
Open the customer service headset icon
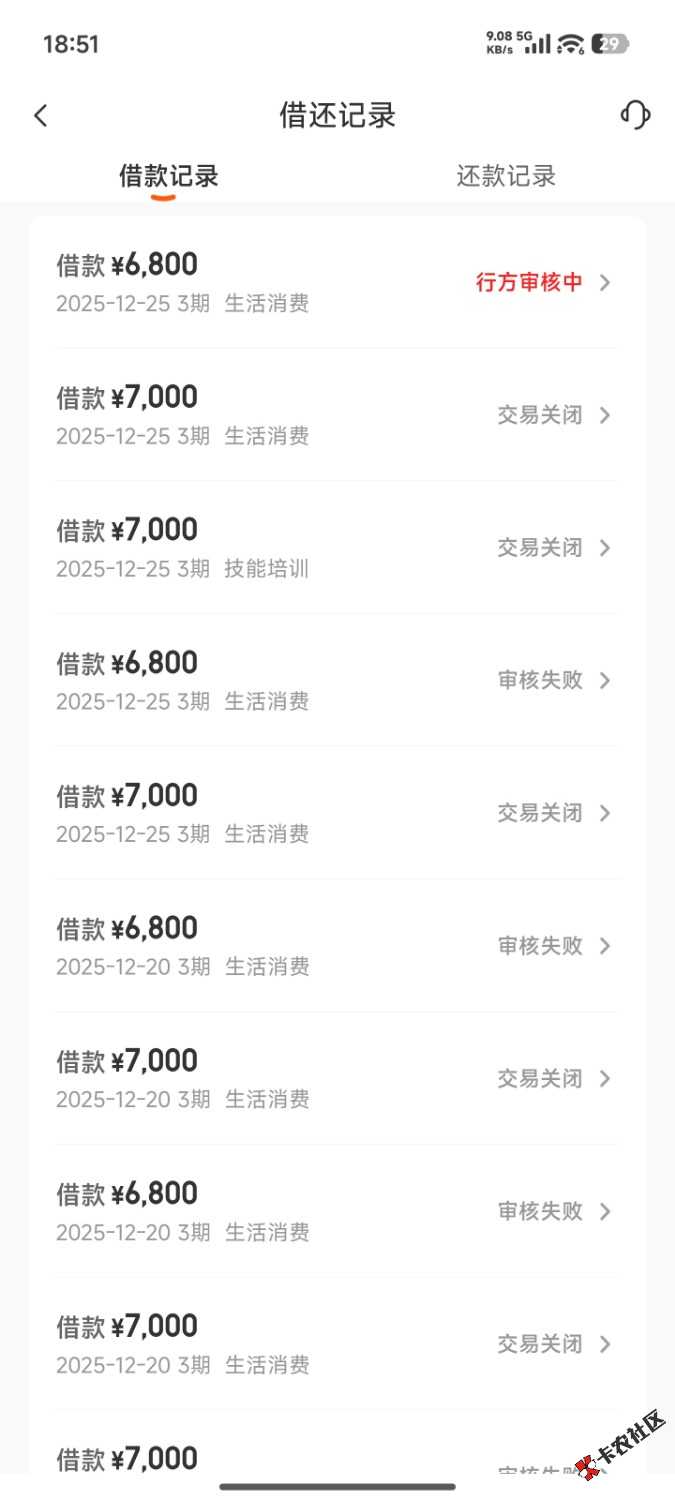[x=635, y=115]
